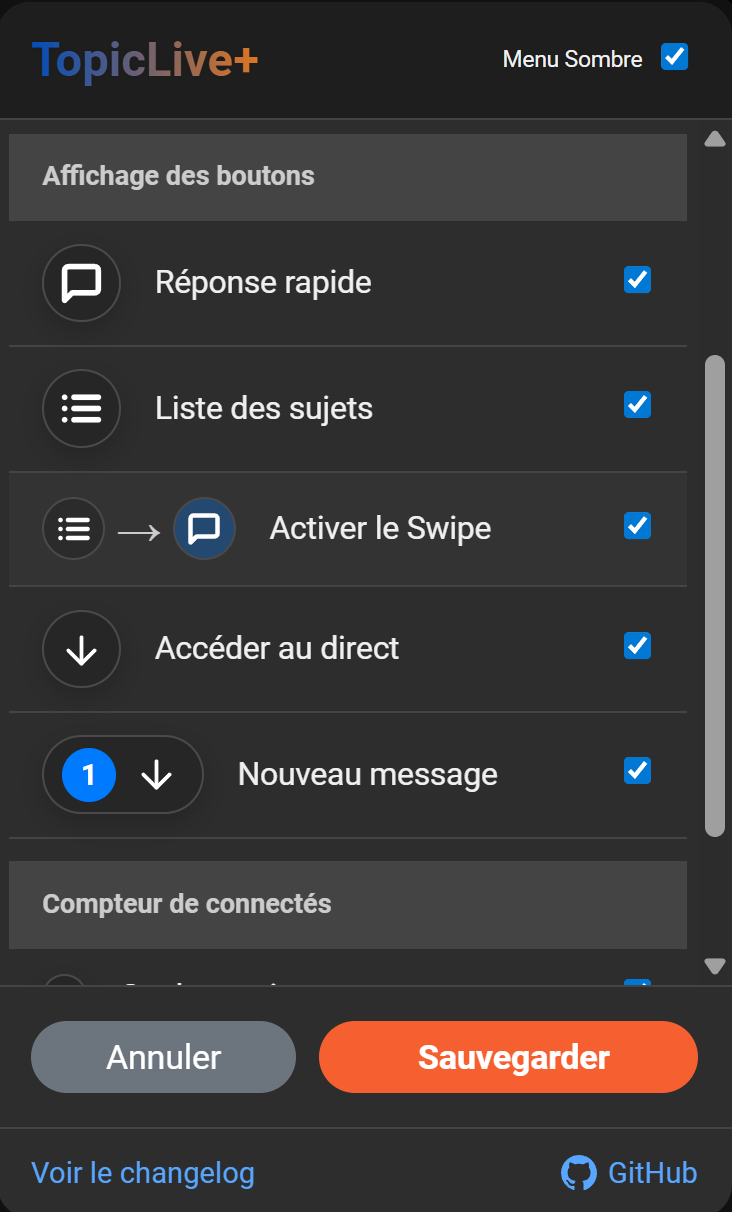Disable the Activer le Swipe checkbox

pyautogui.click(x=637, y=526)
